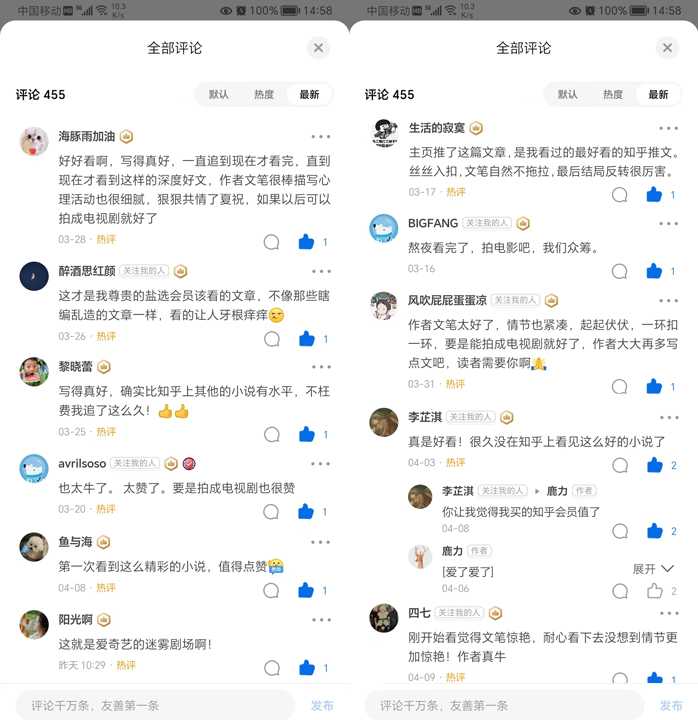698x720 pixels.
Task: Open more options on 生活的寂寞's comment
Action: pyautogui.click(x=668, y=128)
